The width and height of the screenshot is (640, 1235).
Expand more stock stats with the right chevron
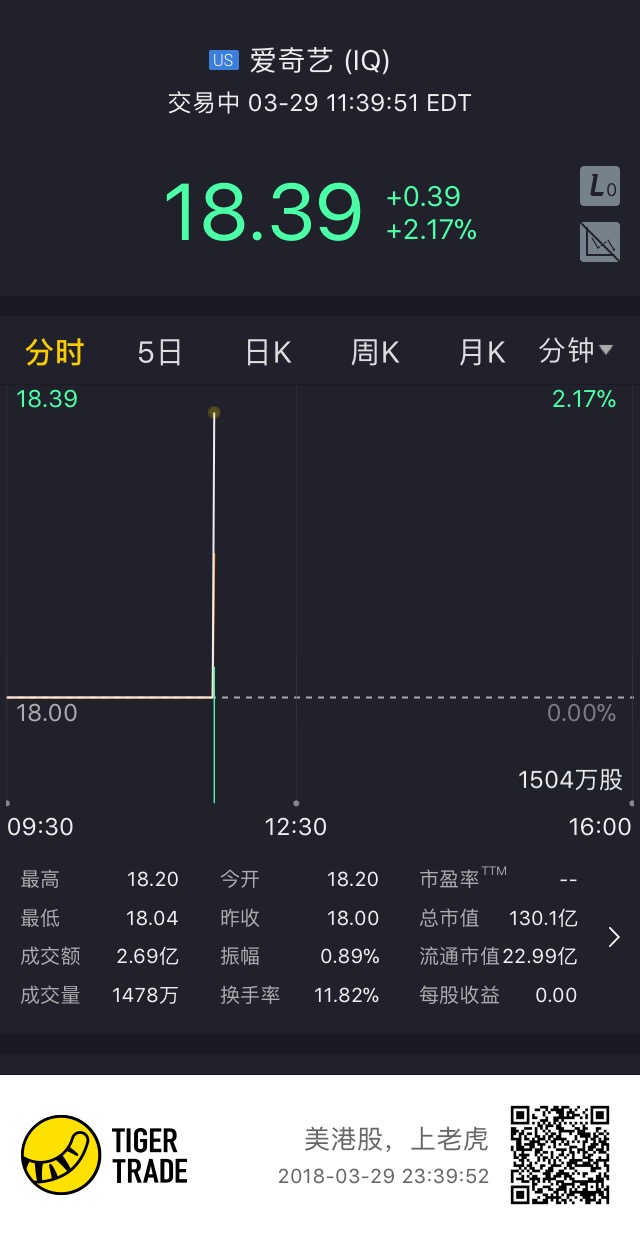pos(614,937)
